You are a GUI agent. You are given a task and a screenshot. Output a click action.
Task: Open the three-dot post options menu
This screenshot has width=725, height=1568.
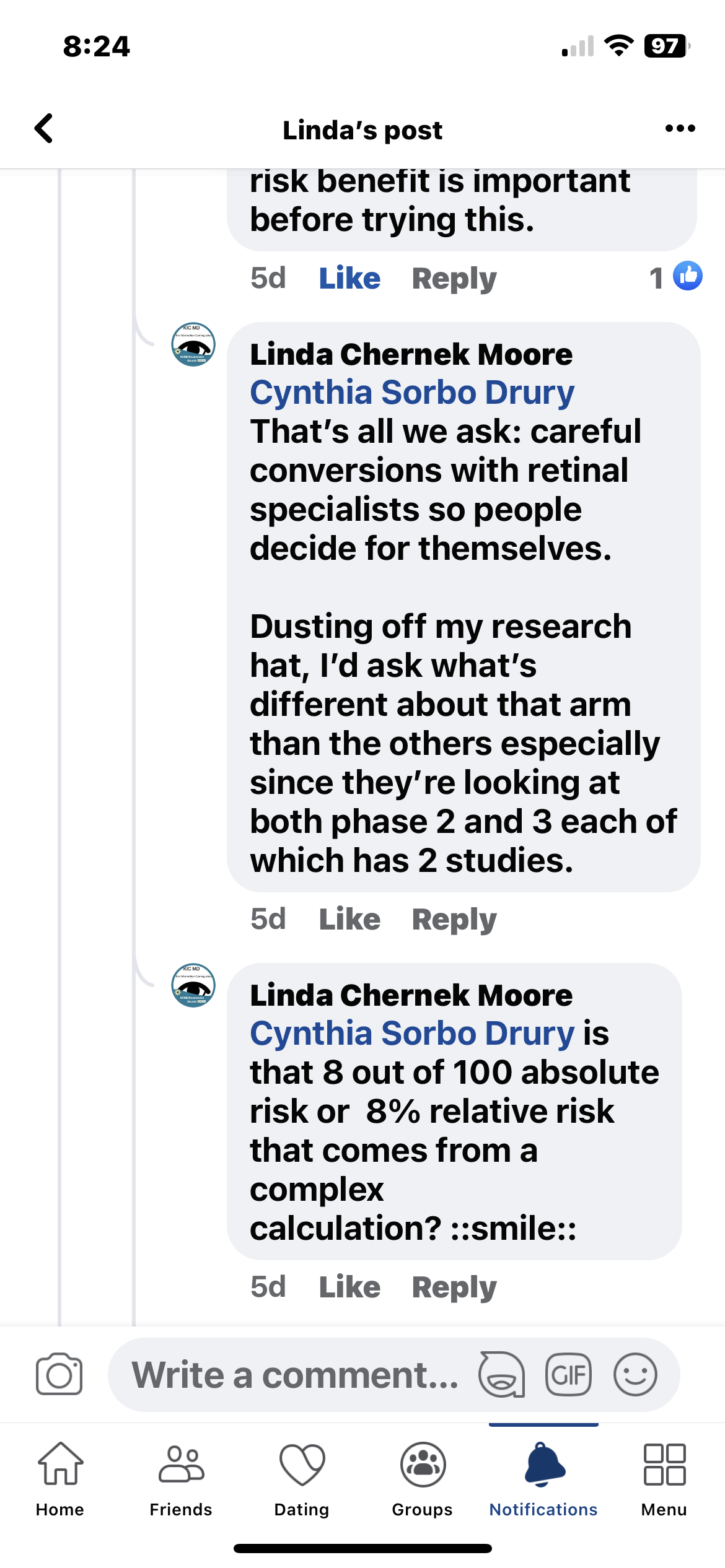(x=680, y=129)
